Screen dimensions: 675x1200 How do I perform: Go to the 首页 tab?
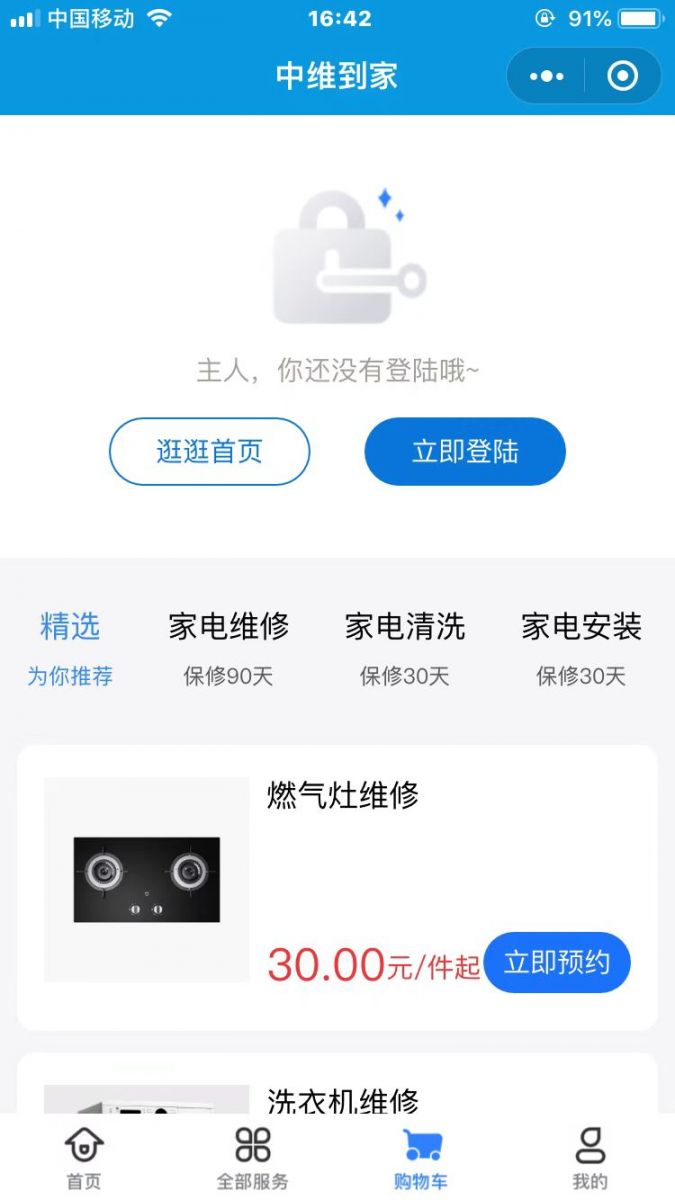[84, 1156]
